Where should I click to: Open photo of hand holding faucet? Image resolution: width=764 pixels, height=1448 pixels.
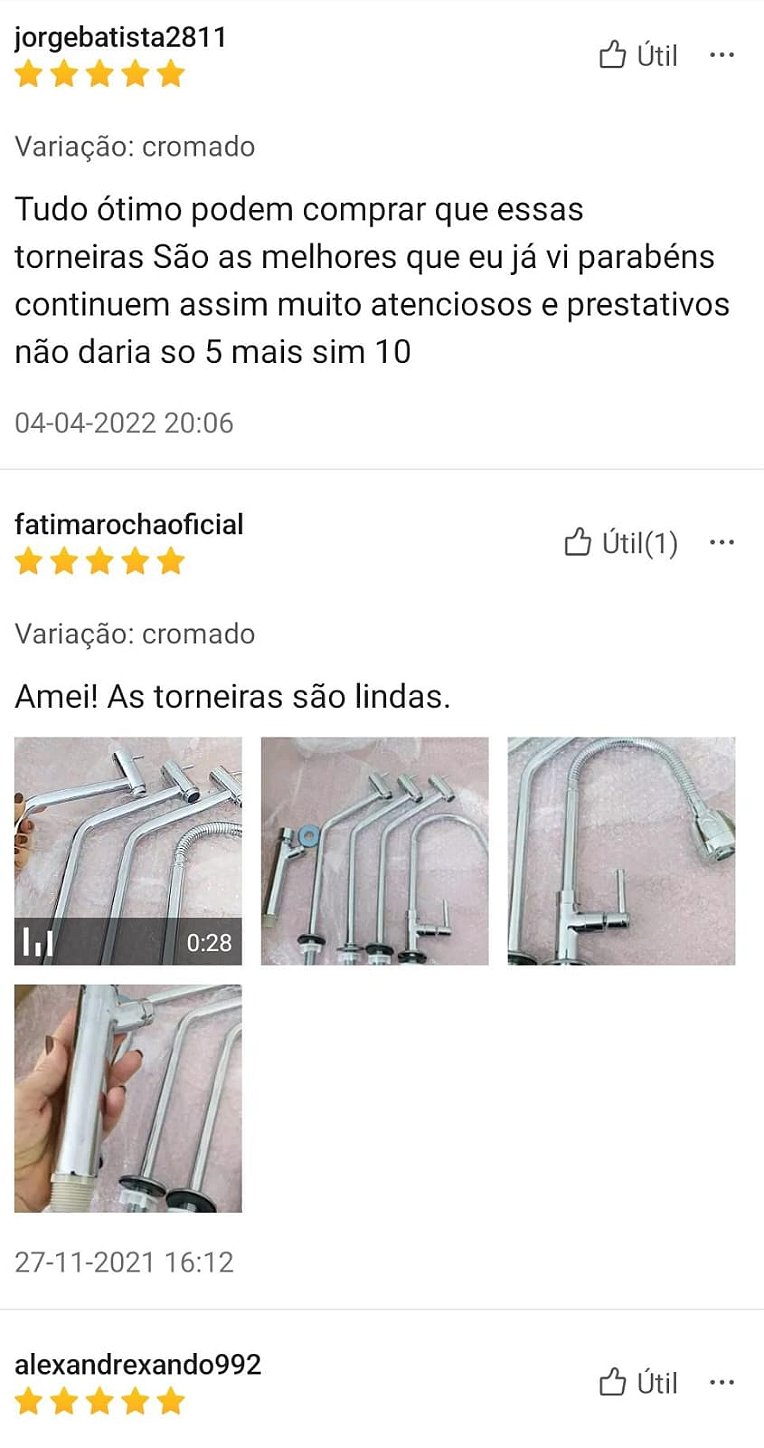(128, 1098)
